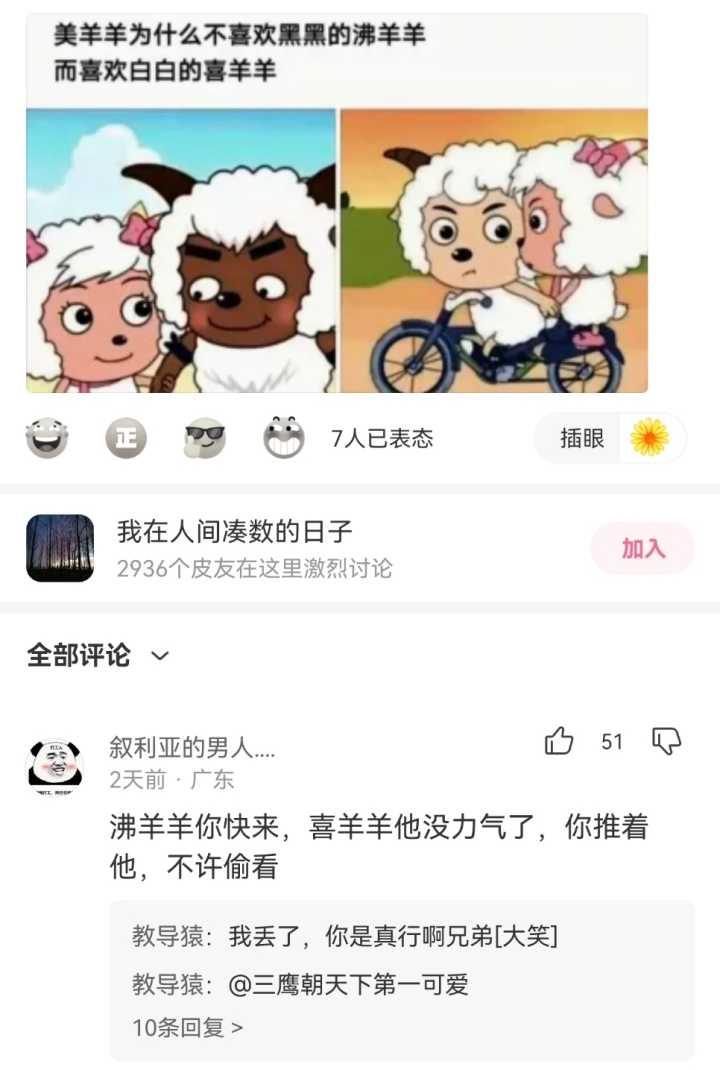Screen dimensions: 720x1070
Task: Dislike the comment by 叙利亚的男人
Action: coord(666,741)
